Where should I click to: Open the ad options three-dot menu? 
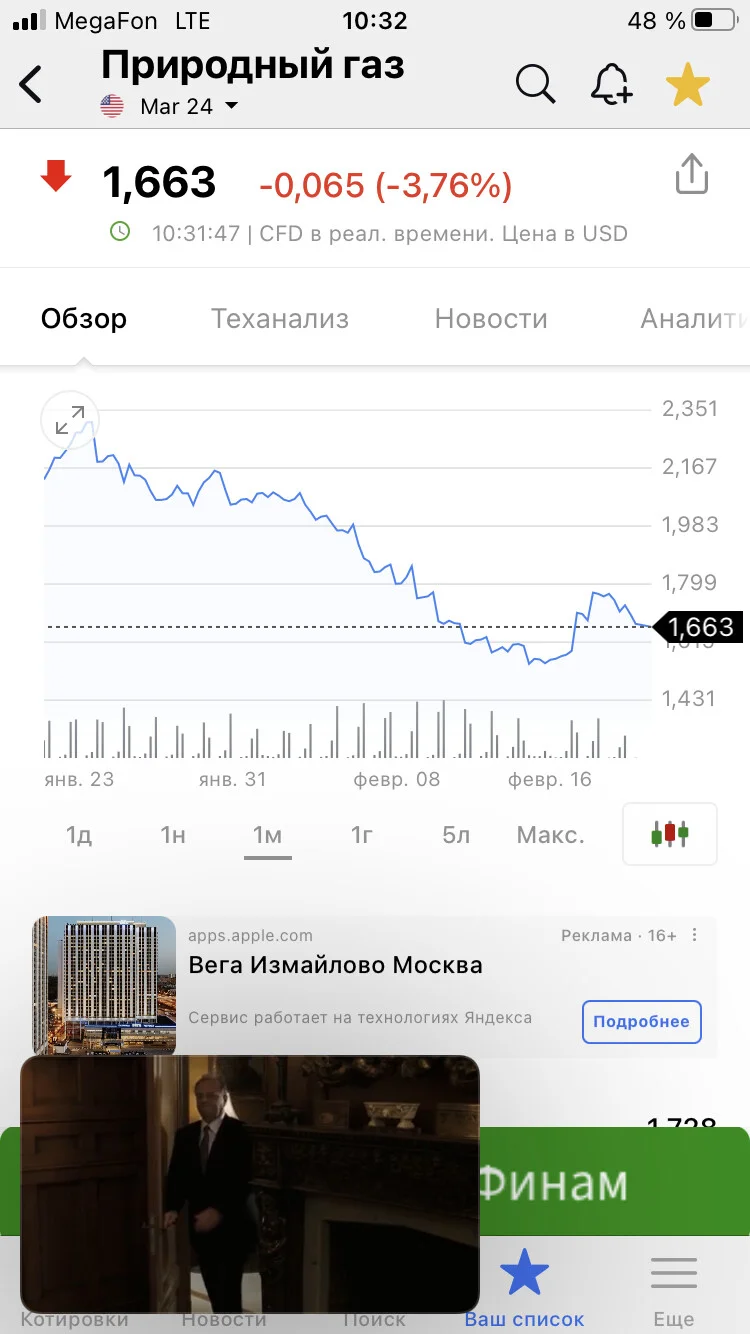tap(696, 936)
